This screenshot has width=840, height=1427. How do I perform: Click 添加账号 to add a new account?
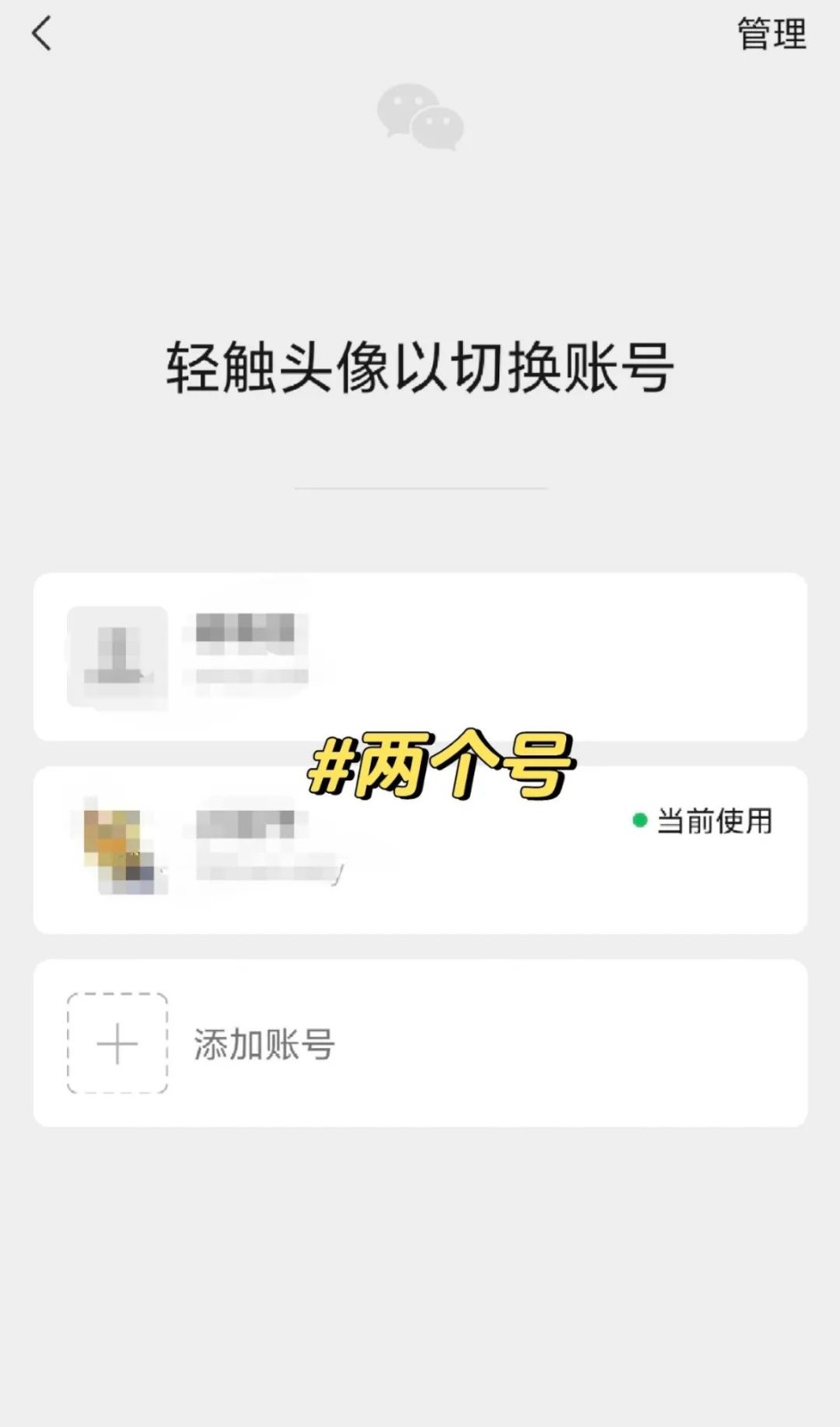[x=263, y=1043]
